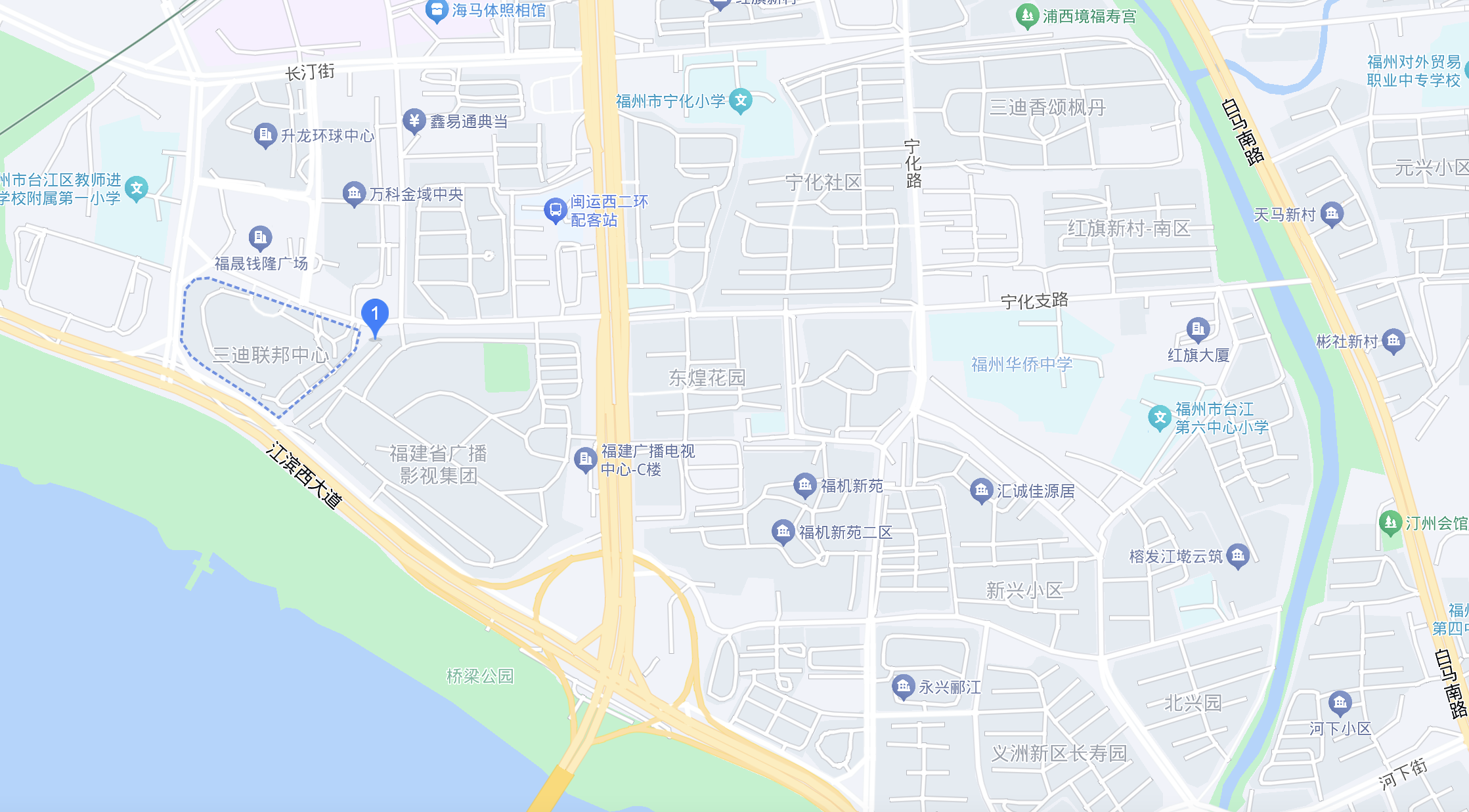This screenshot has height=812, width=1469.
Task: Open the 万科金域中央 residence marker
Action: 354,194
